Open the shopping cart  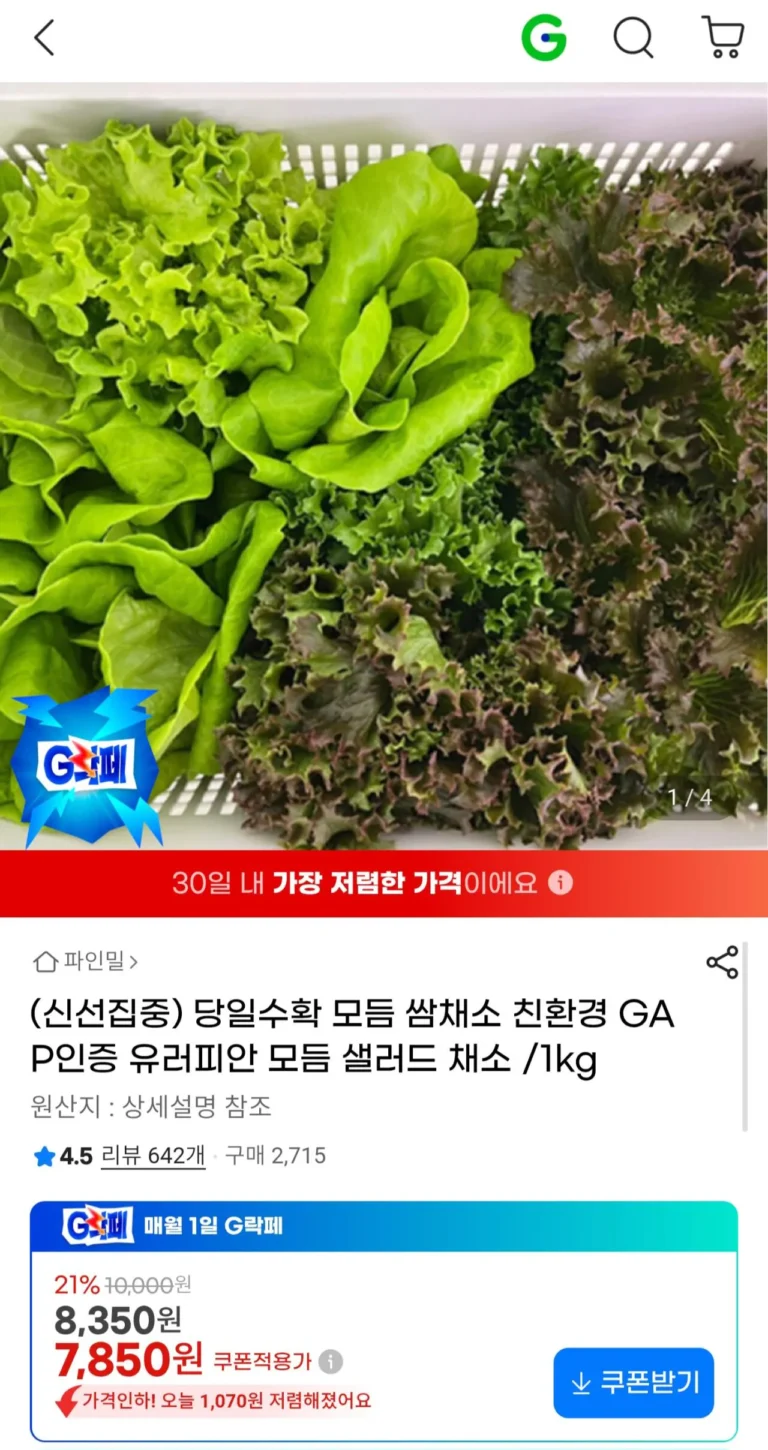point(722,38)
